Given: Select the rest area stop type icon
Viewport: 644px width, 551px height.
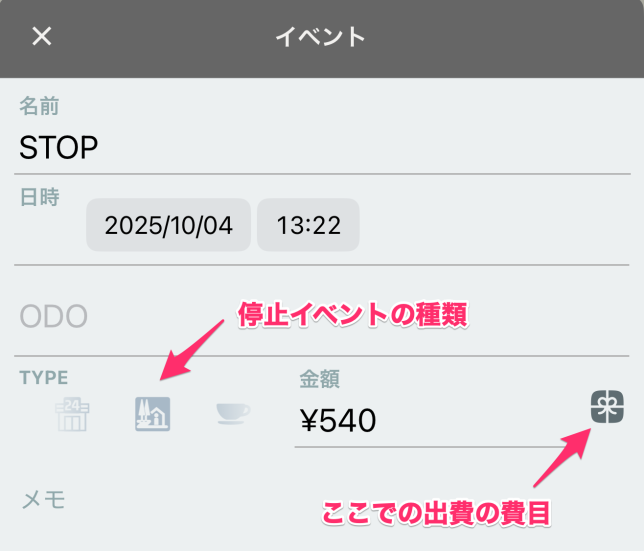Looking at the screenshot, I should point(152,414).
